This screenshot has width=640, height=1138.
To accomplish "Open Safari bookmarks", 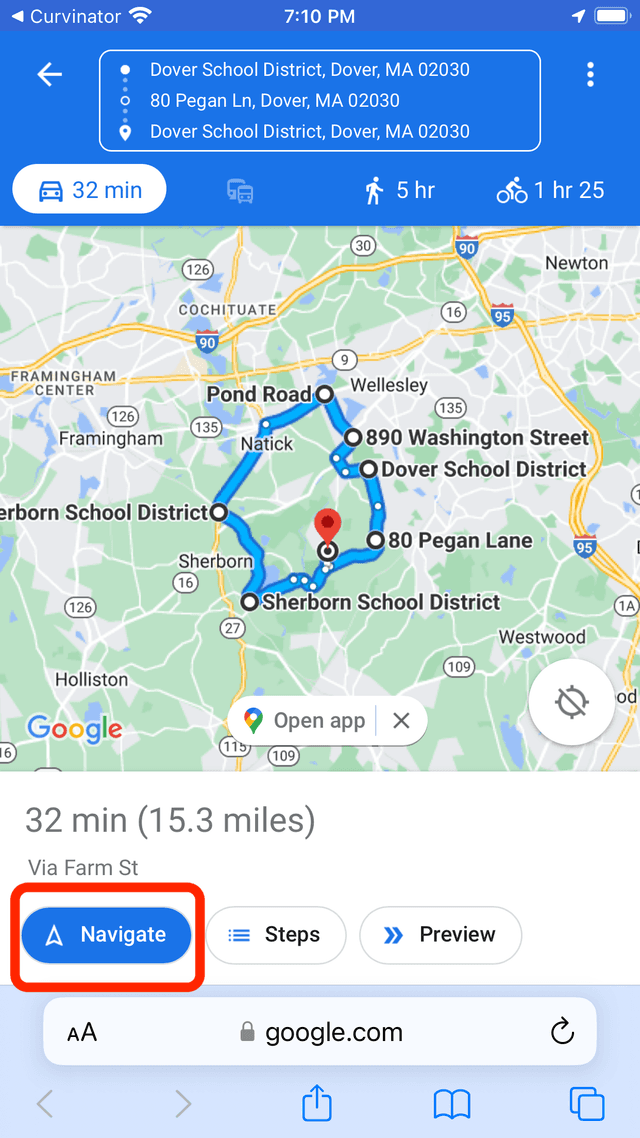I will click(452, 1103).
